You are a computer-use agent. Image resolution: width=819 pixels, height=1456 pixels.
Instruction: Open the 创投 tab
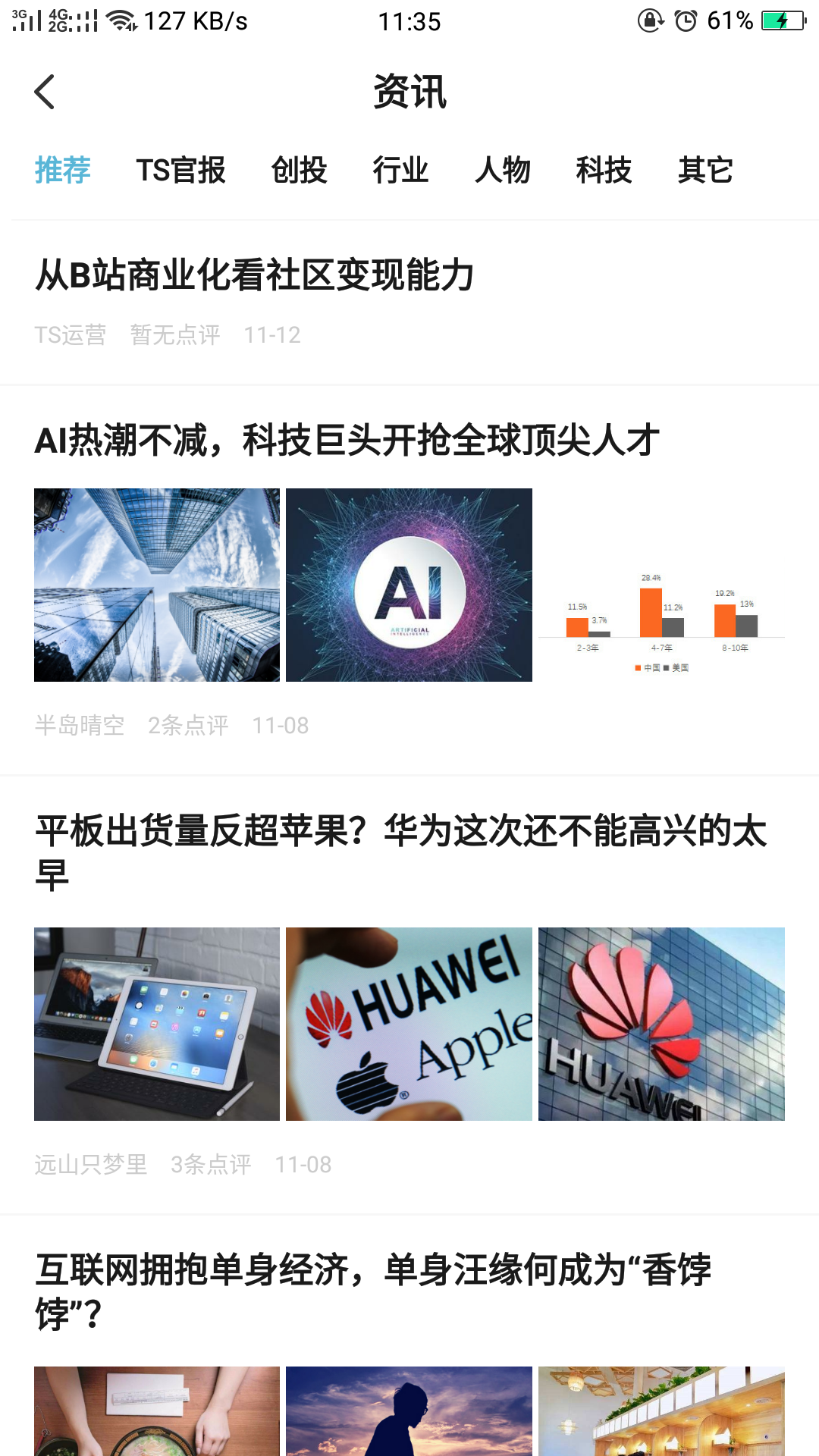(299, 170)
